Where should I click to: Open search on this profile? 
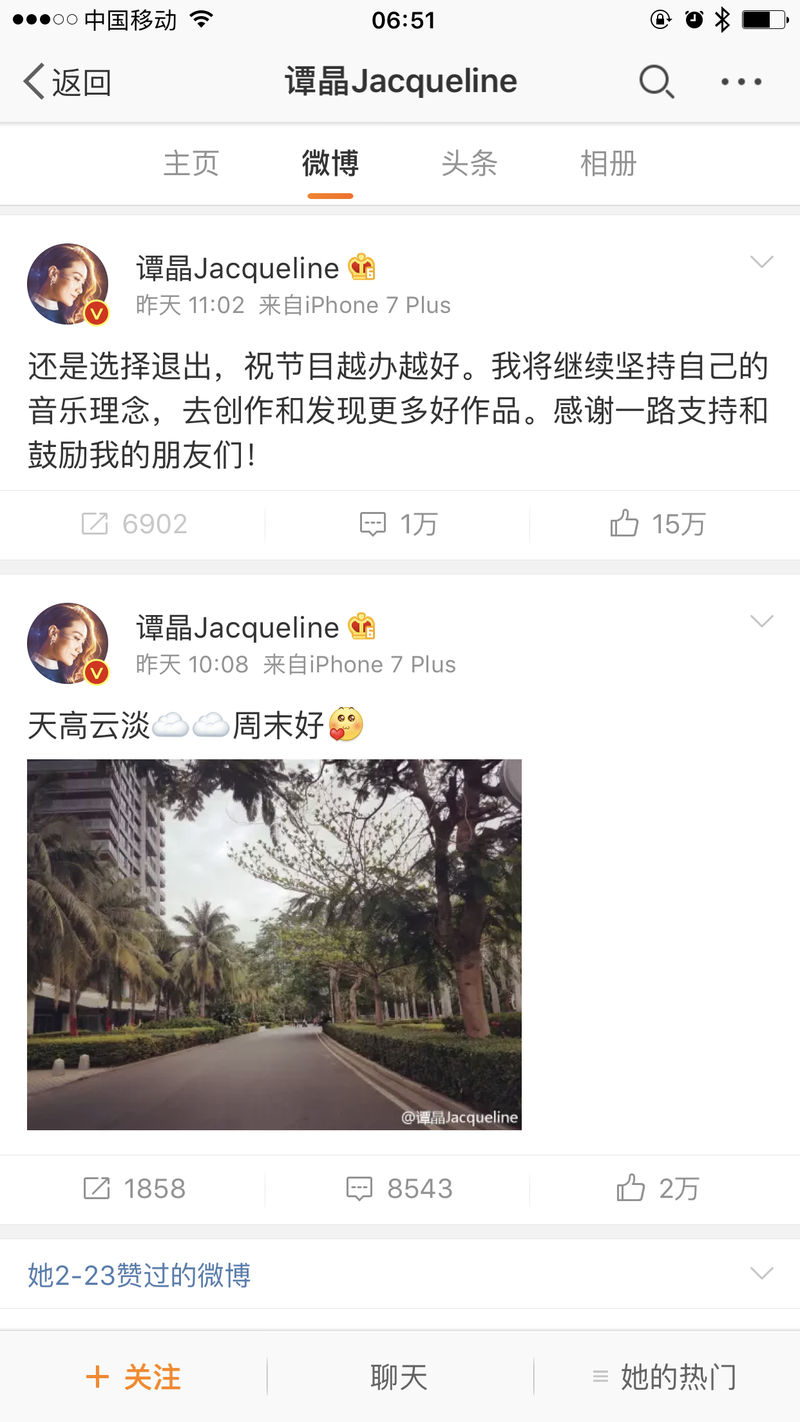pyautogui.click(x=656, y=82)
